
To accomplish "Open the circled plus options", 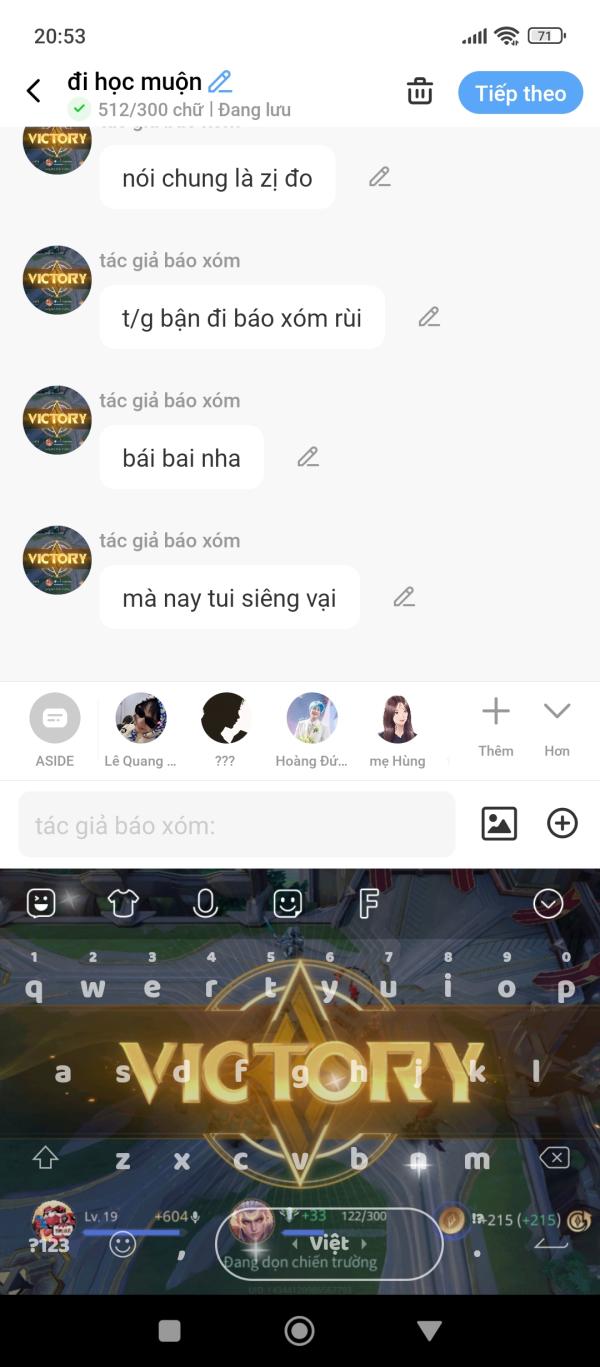I will tap(562, 823).
